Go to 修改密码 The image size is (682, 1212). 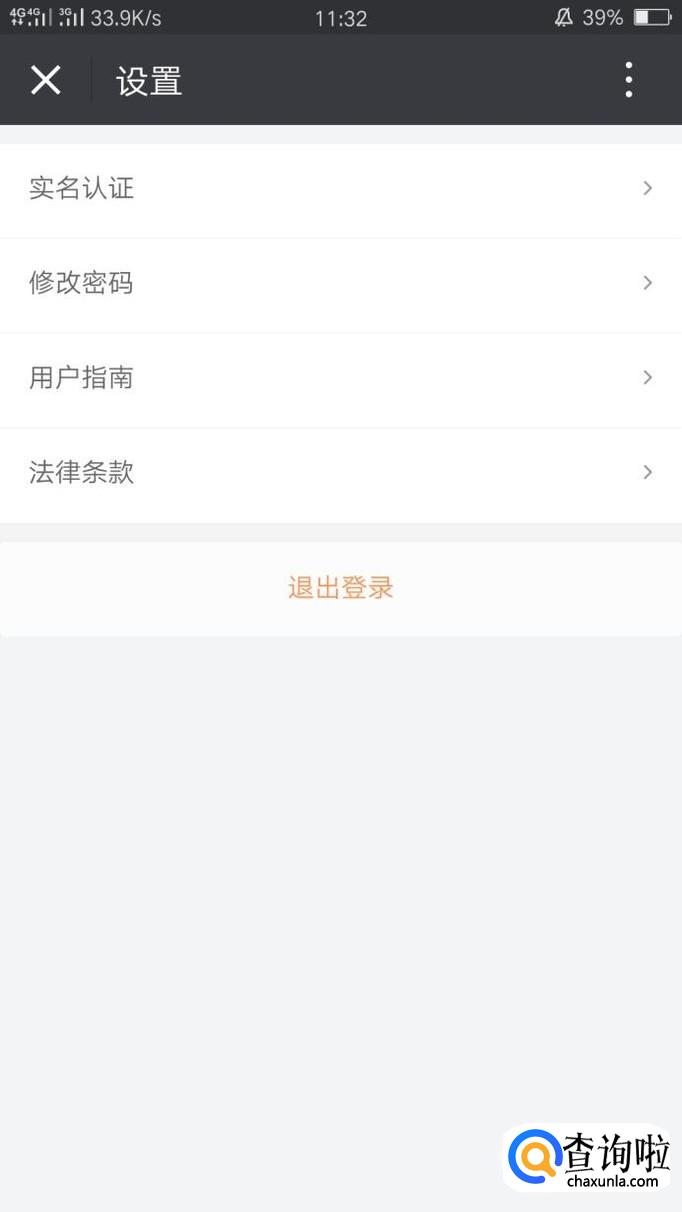point(340,284)
